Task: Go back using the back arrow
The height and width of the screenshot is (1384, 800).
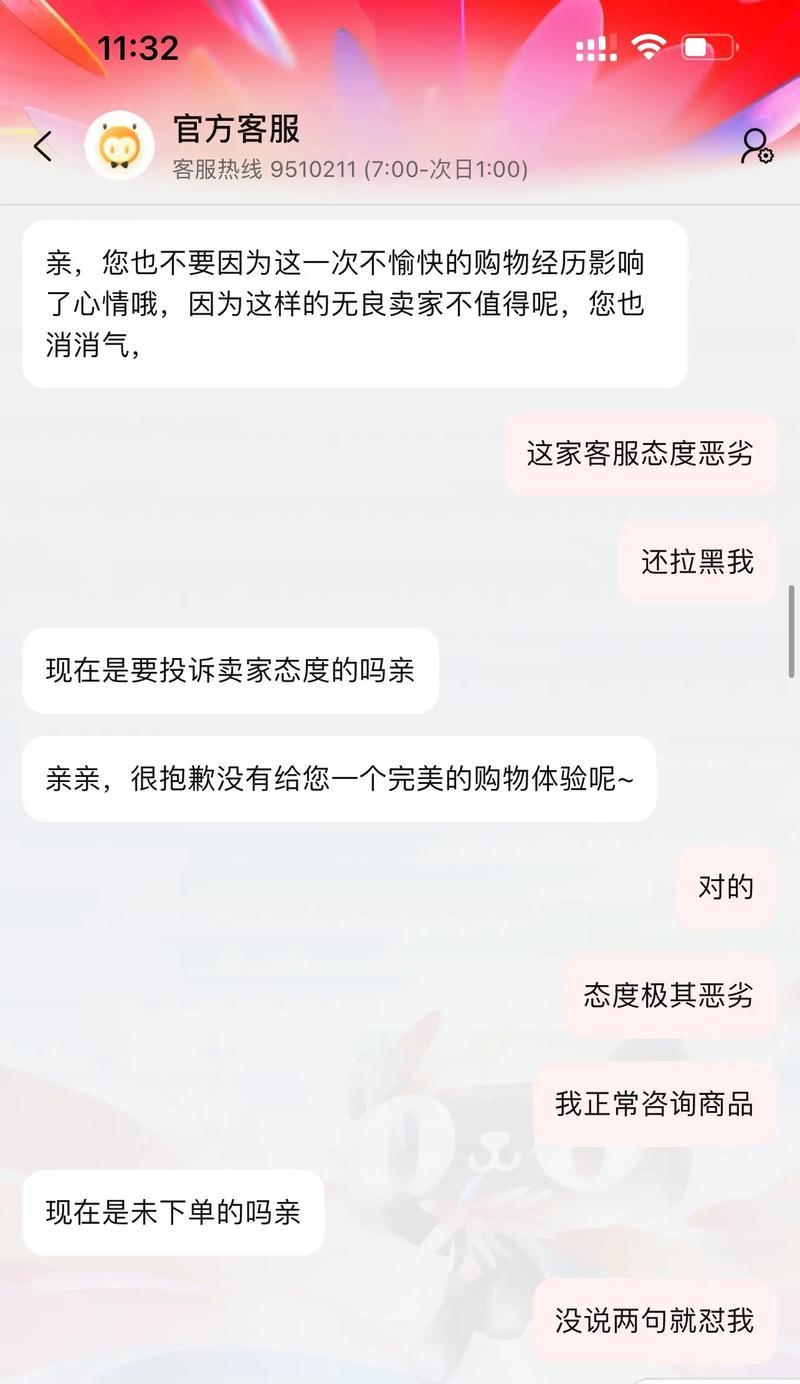Action: tap(42, 147)
